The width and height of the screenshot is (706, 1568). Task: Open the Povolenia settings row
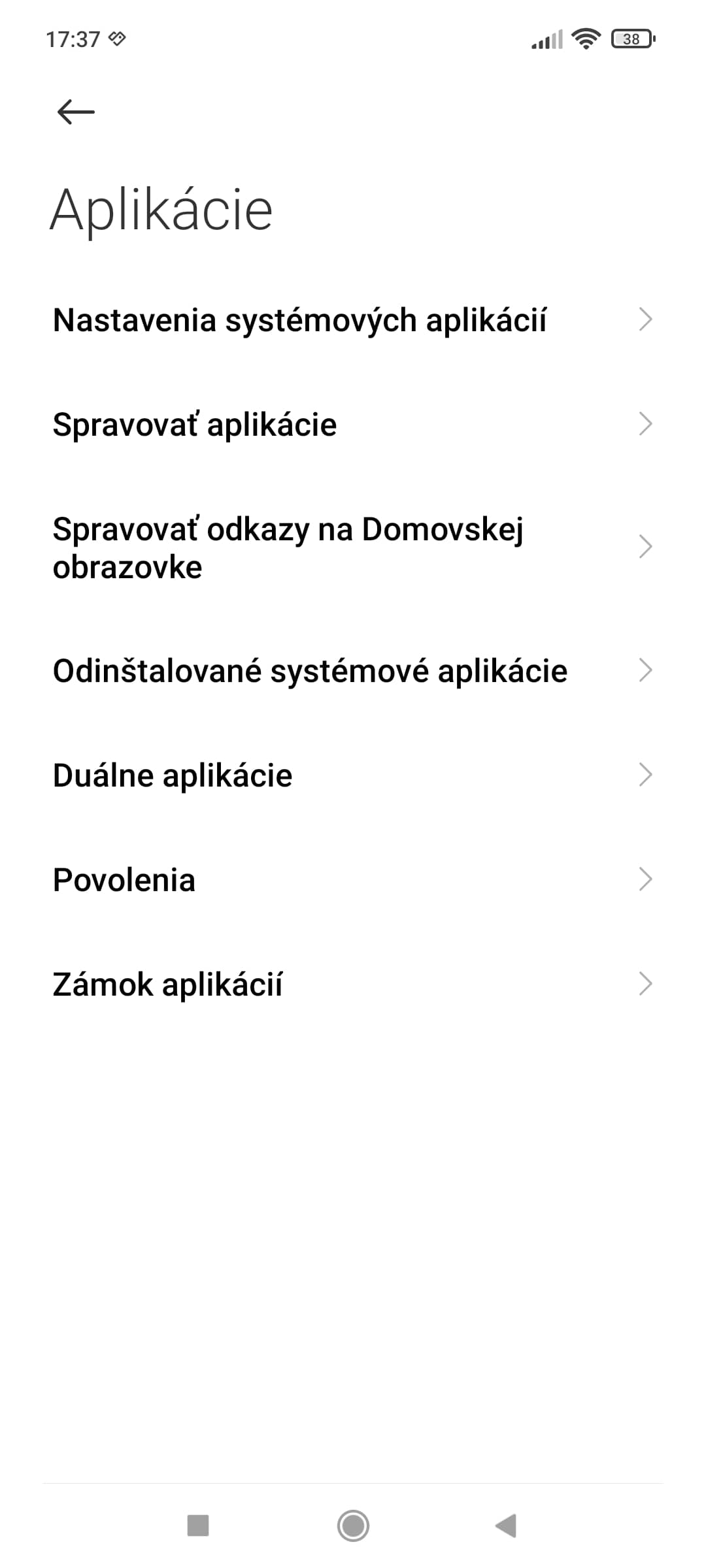point(353,880)
